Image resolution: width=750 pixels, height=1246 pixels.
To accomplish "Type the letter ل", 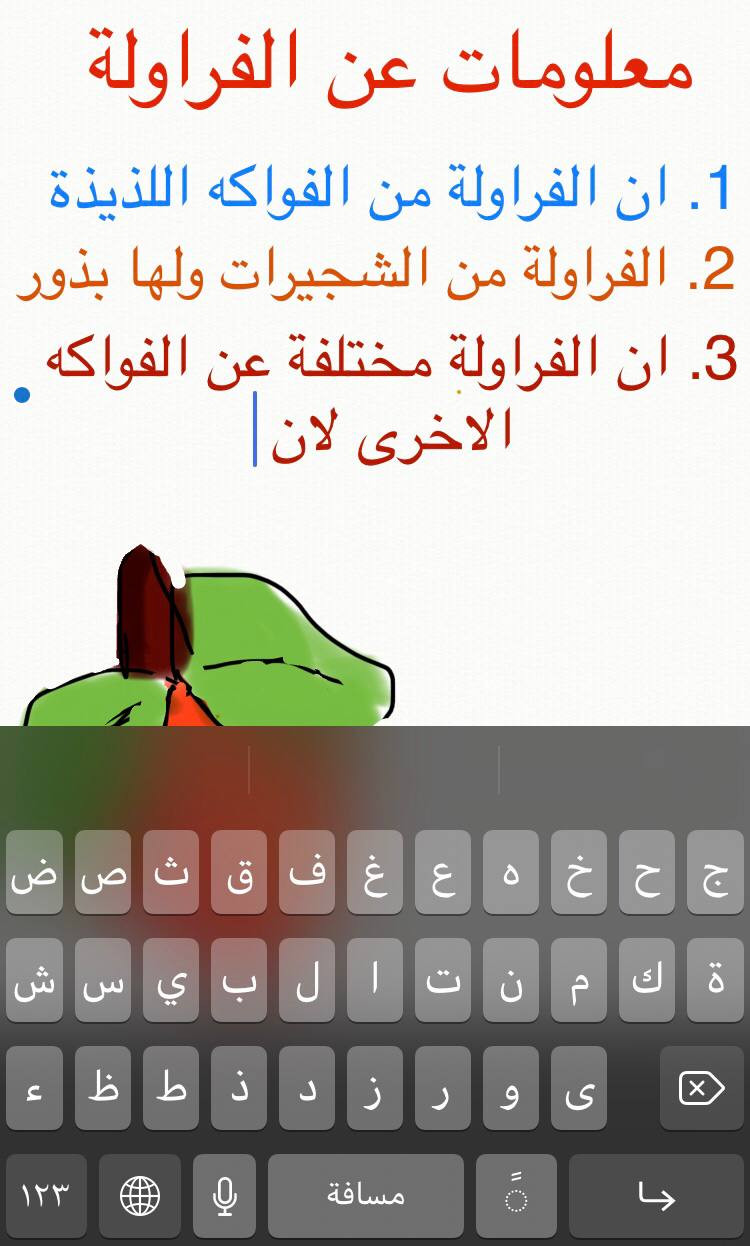I will click(306, 980).
